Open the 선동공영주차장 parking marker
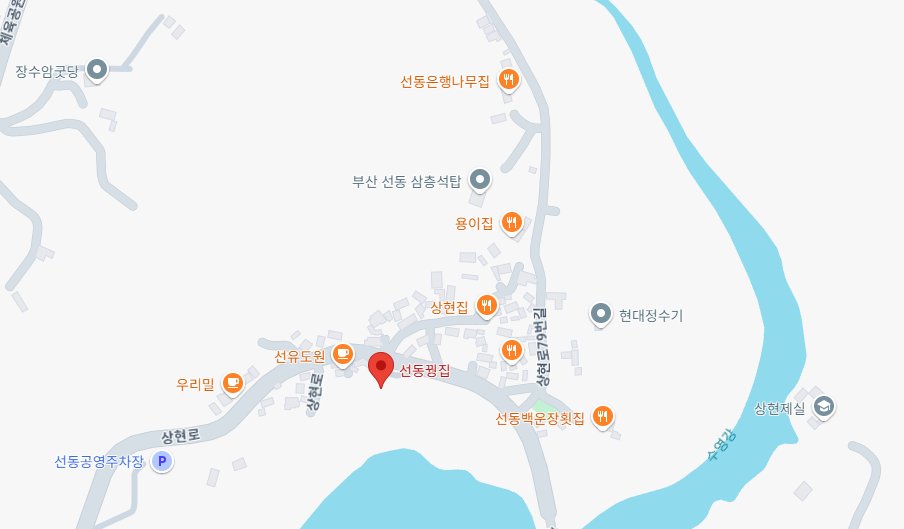 click(162, 461)
